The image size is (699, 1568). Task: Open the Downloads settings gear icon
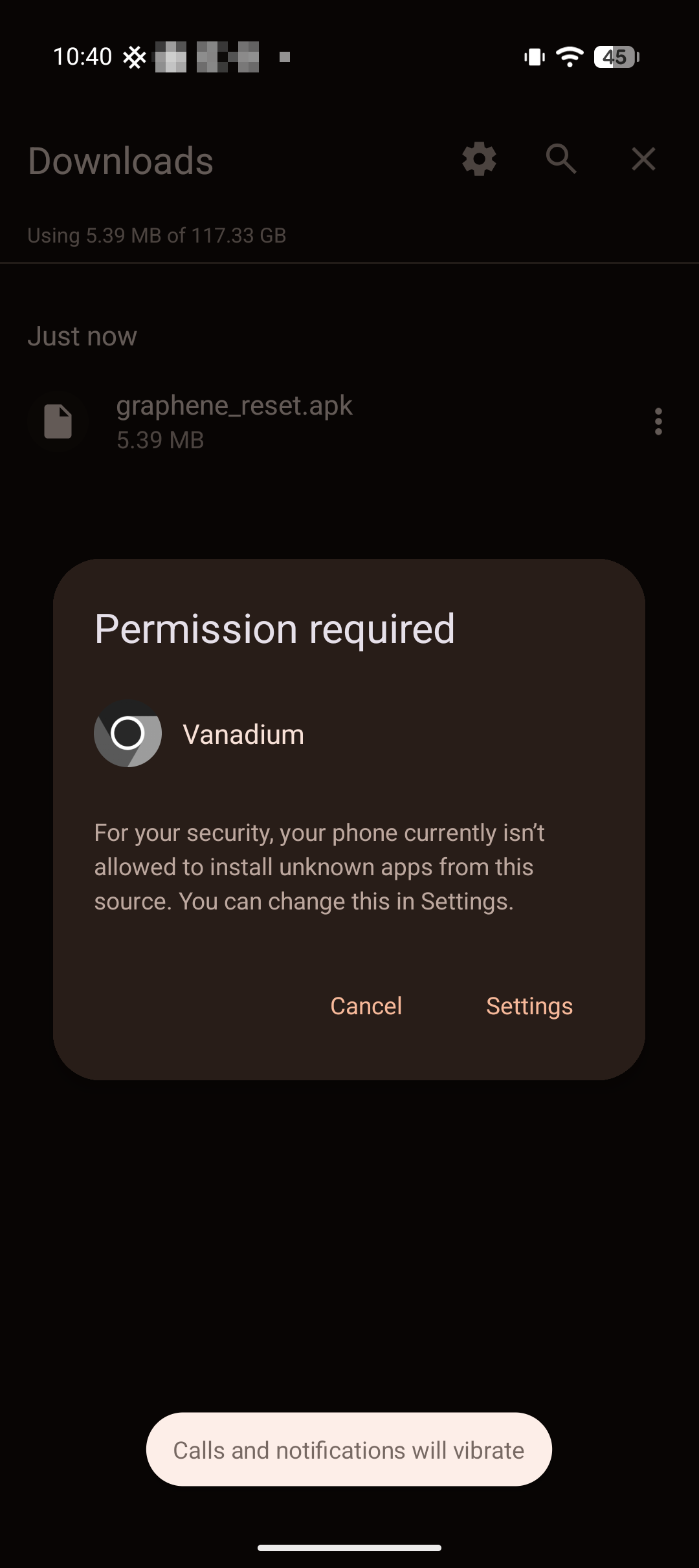coord(478,159)
